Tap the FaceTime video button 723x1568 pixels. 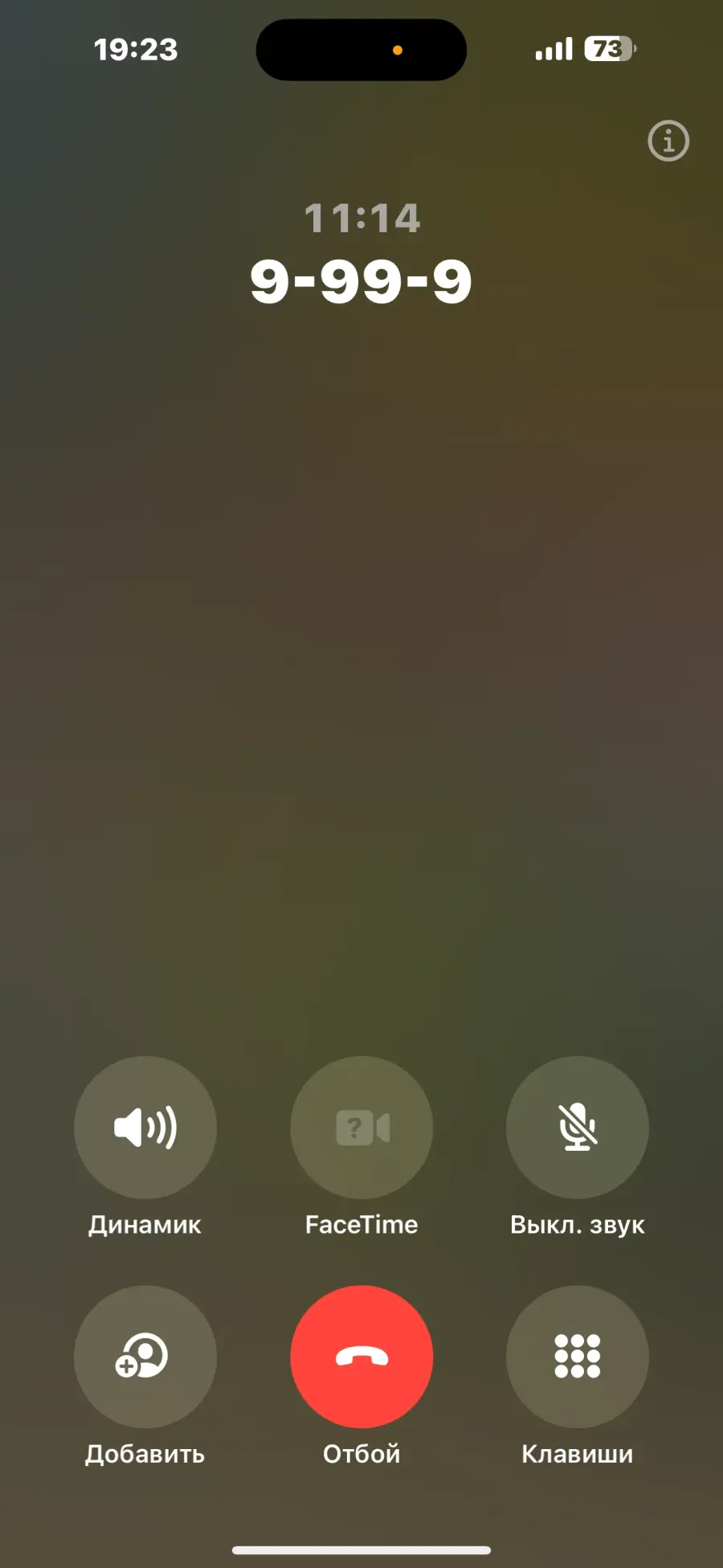361,1128
